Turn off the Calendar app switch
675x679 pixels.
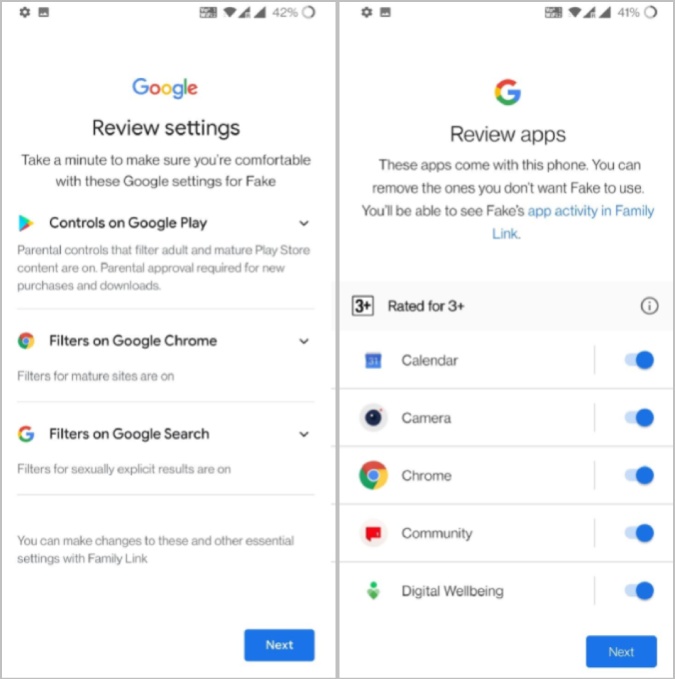638,360
